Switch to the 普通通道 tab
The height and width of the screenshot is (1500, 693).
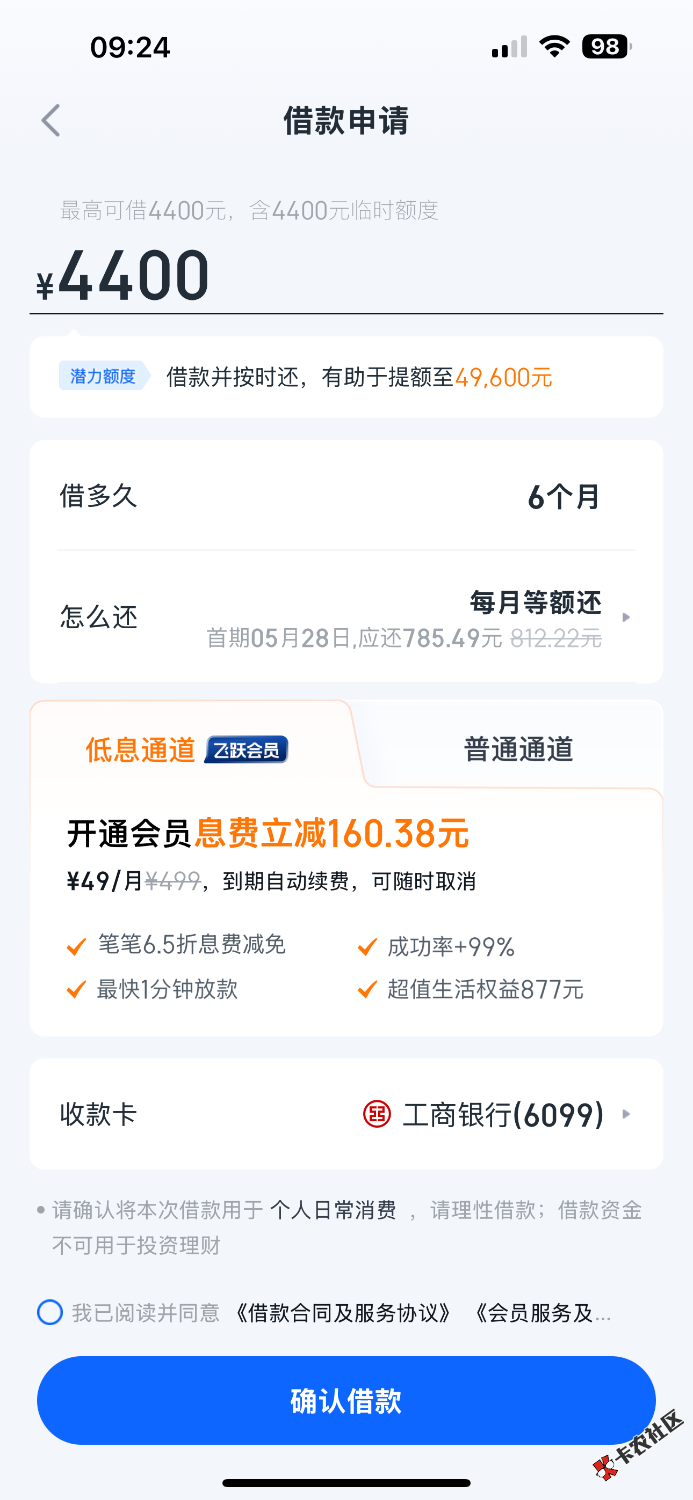[517, 749]
